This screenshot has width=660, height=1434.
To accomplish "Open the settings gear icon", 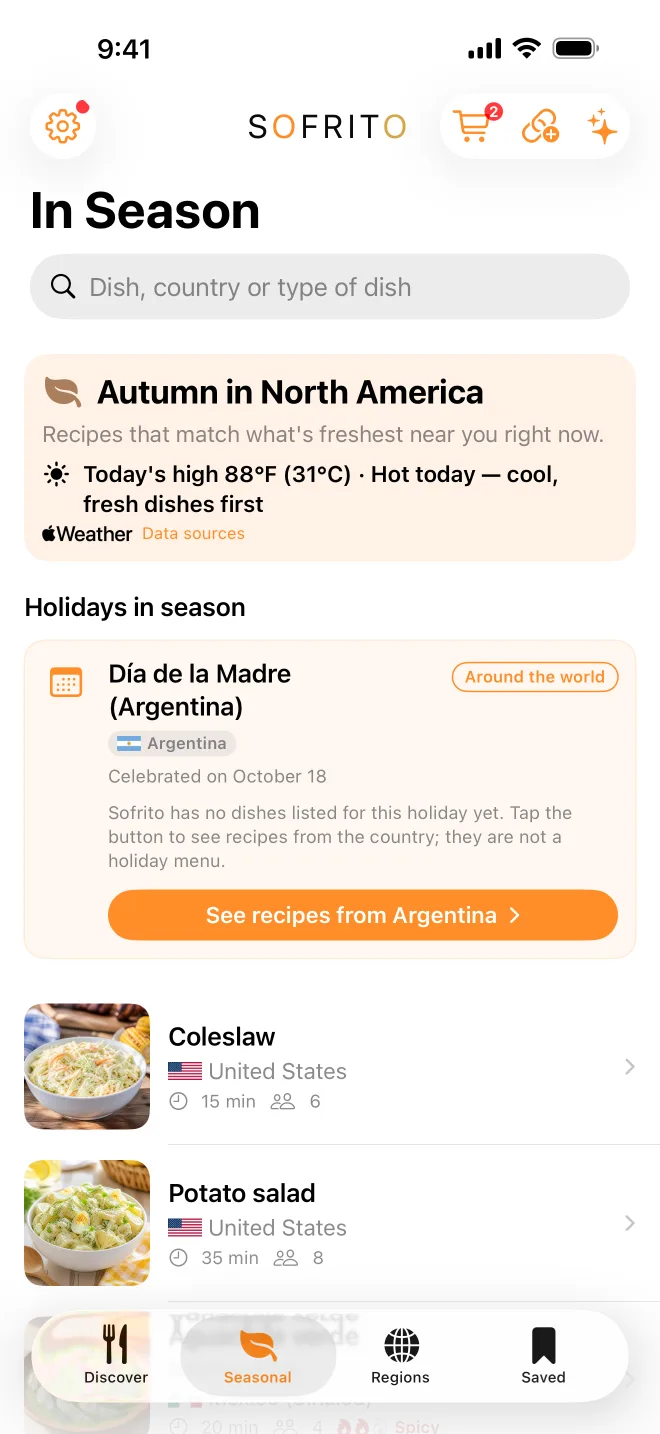I will pyautogui.click(x=63, y=127).
